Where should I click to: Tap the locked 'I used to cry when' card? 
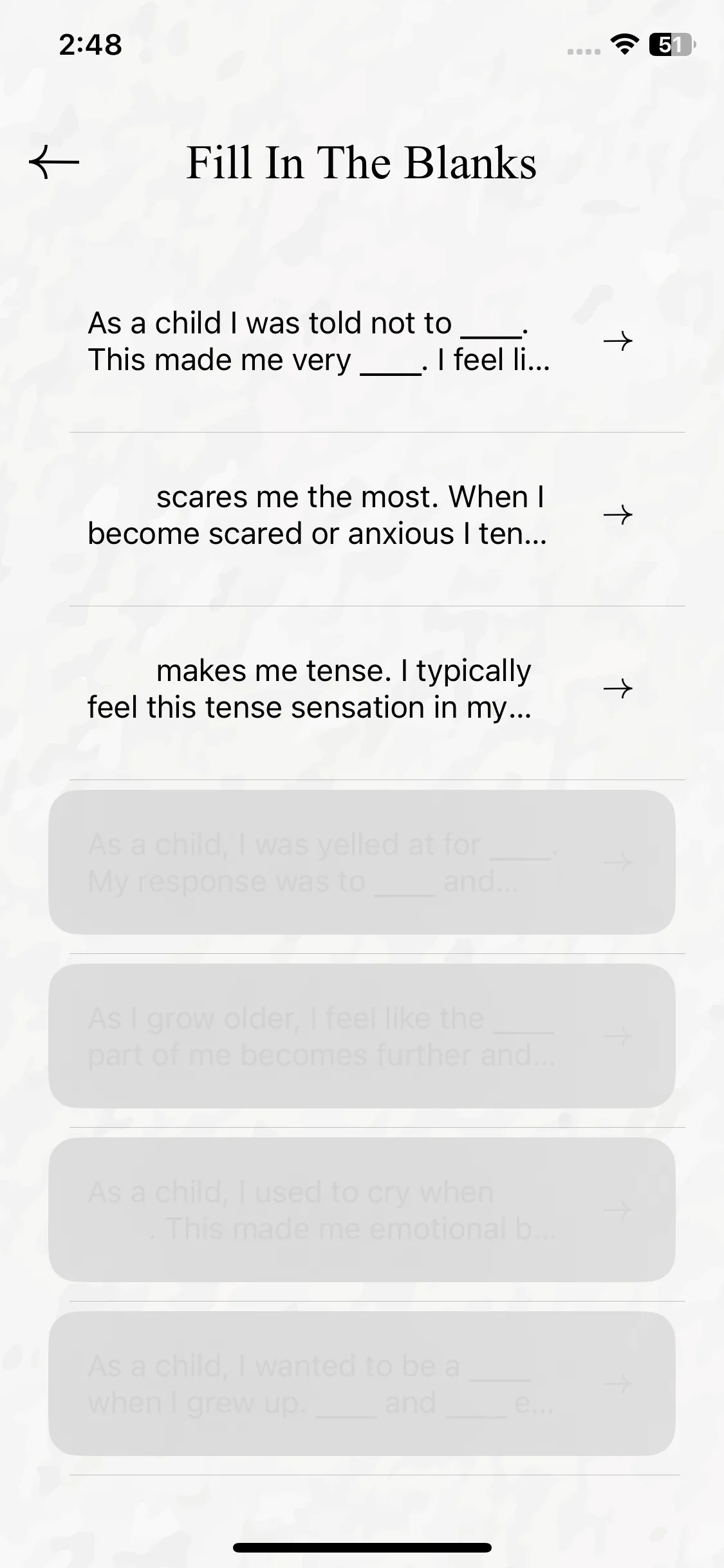[362, 1210]
